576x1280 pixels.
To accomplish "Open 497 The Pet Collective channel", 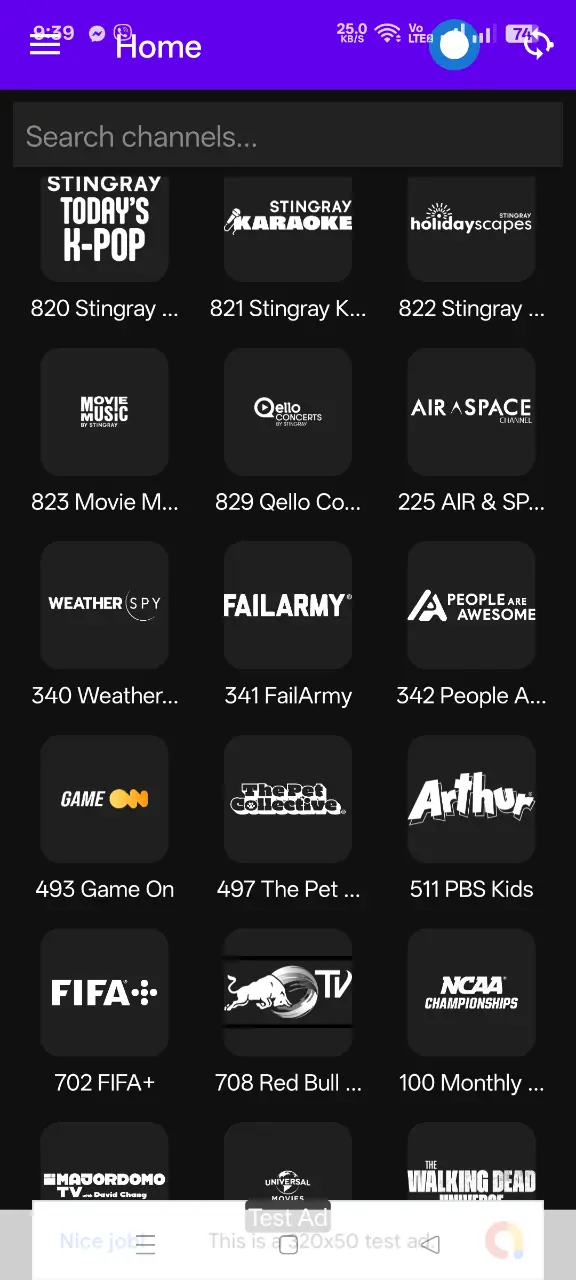I will [x=288, y=818].
